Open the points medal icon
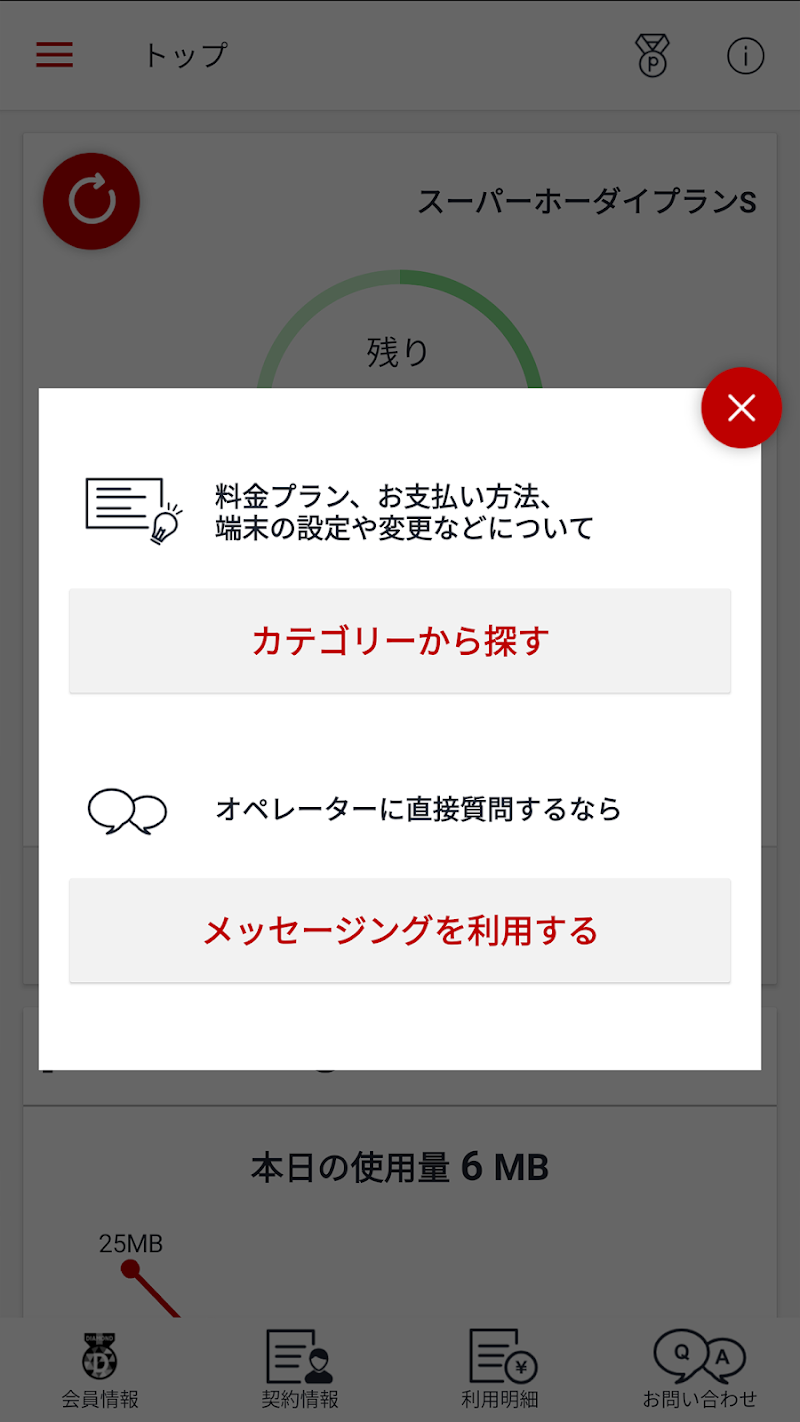 click(652, 56)
